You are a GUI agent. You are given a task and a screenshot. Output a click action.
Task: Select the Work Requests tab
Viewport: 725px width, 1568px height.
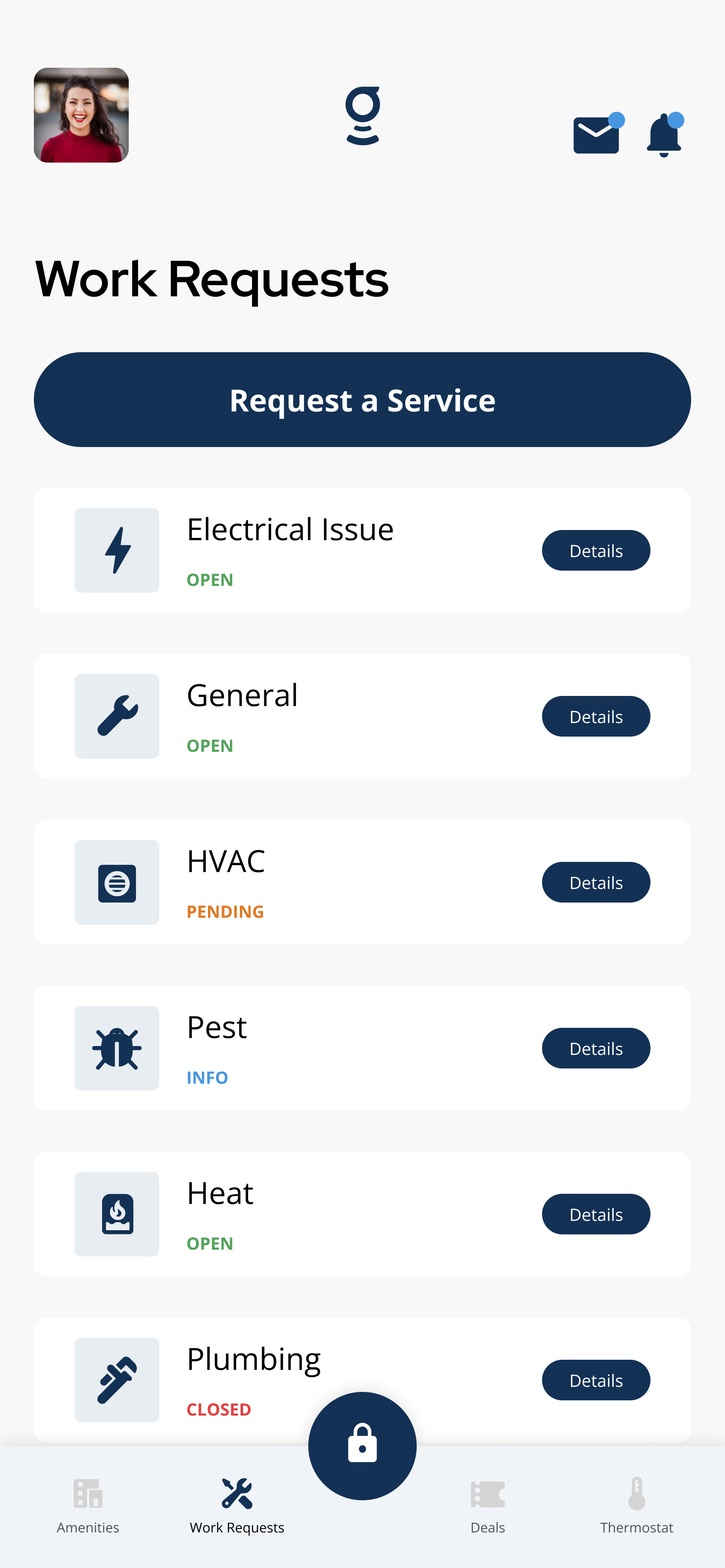tap(237, 1506)
